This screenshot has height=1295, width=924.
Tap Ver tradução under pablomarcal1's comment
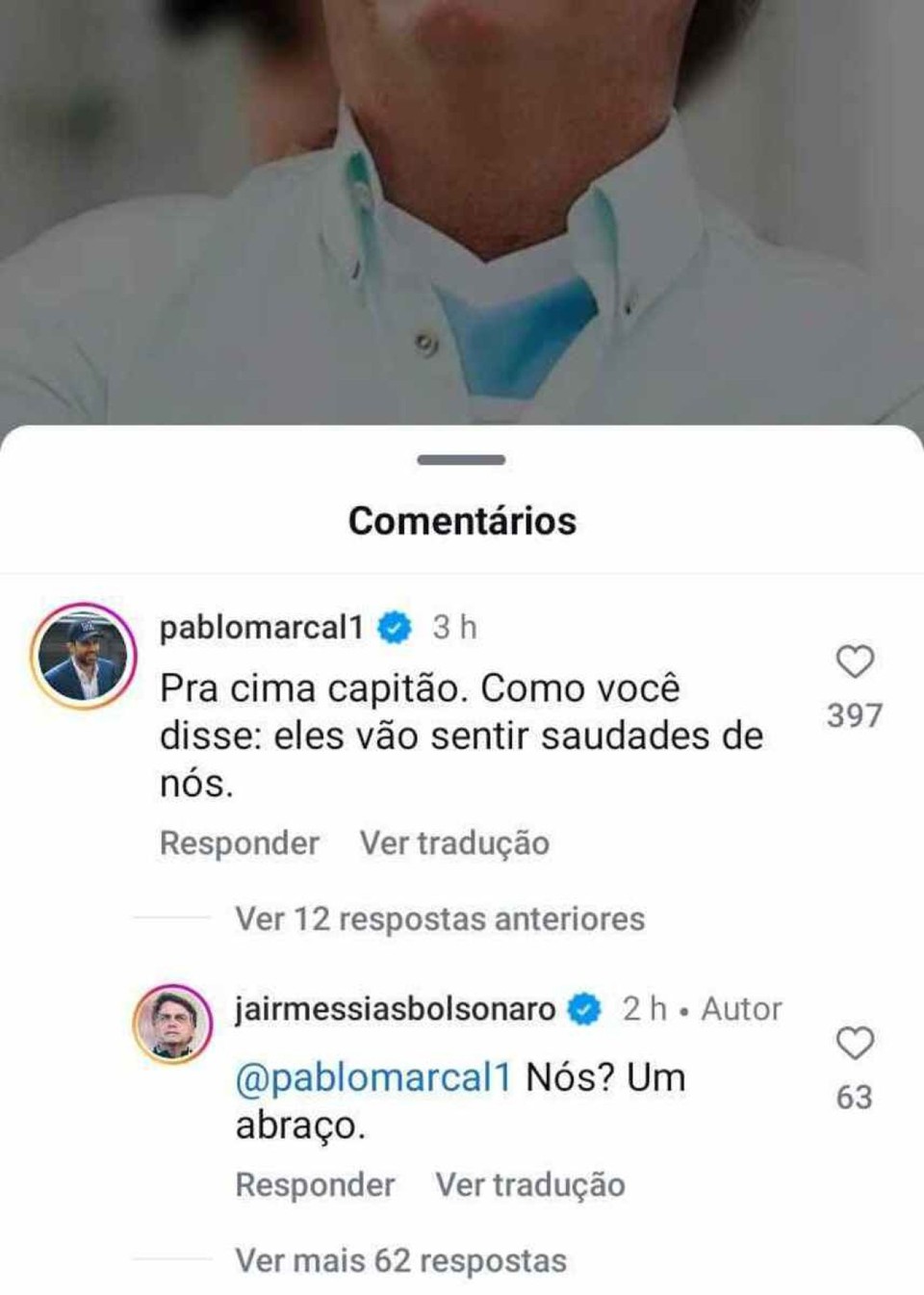point(454,842)
